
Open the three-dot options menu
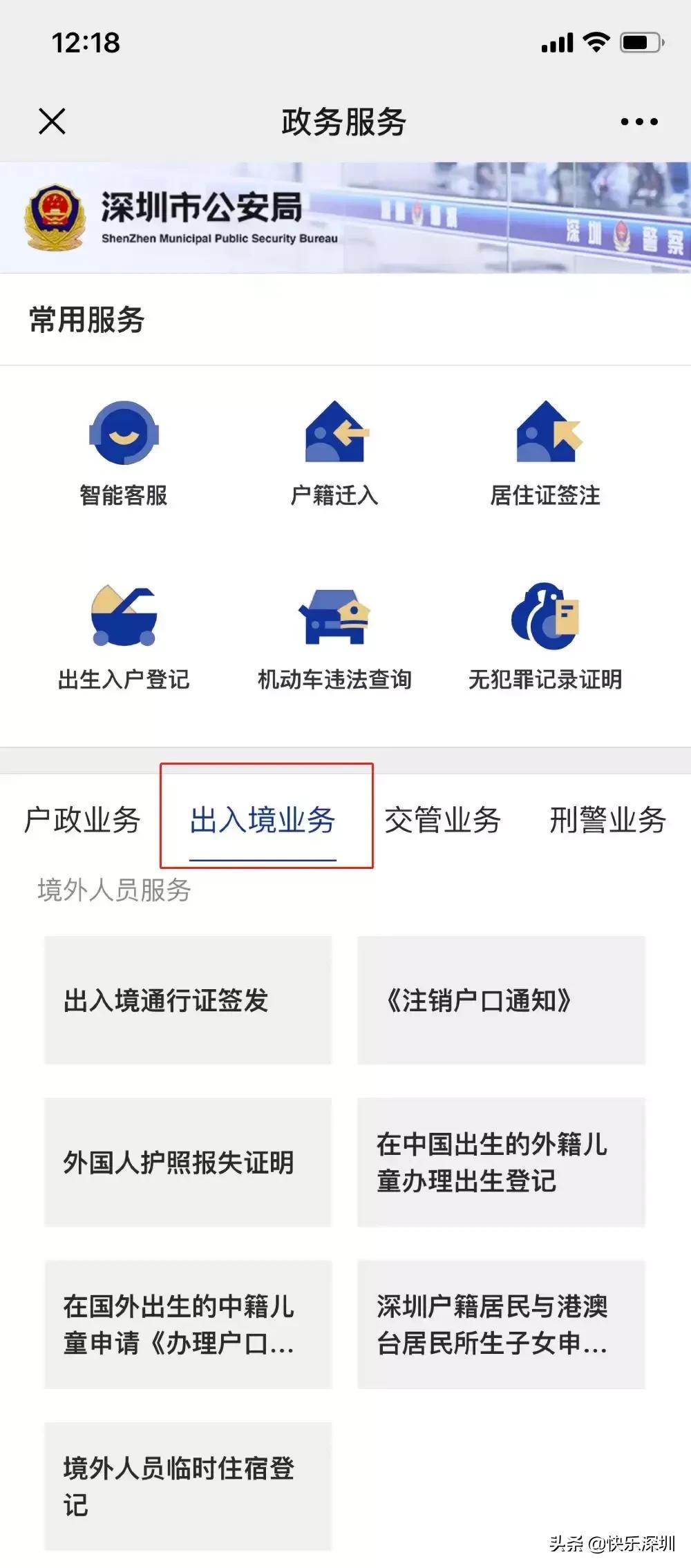[637, 121]
